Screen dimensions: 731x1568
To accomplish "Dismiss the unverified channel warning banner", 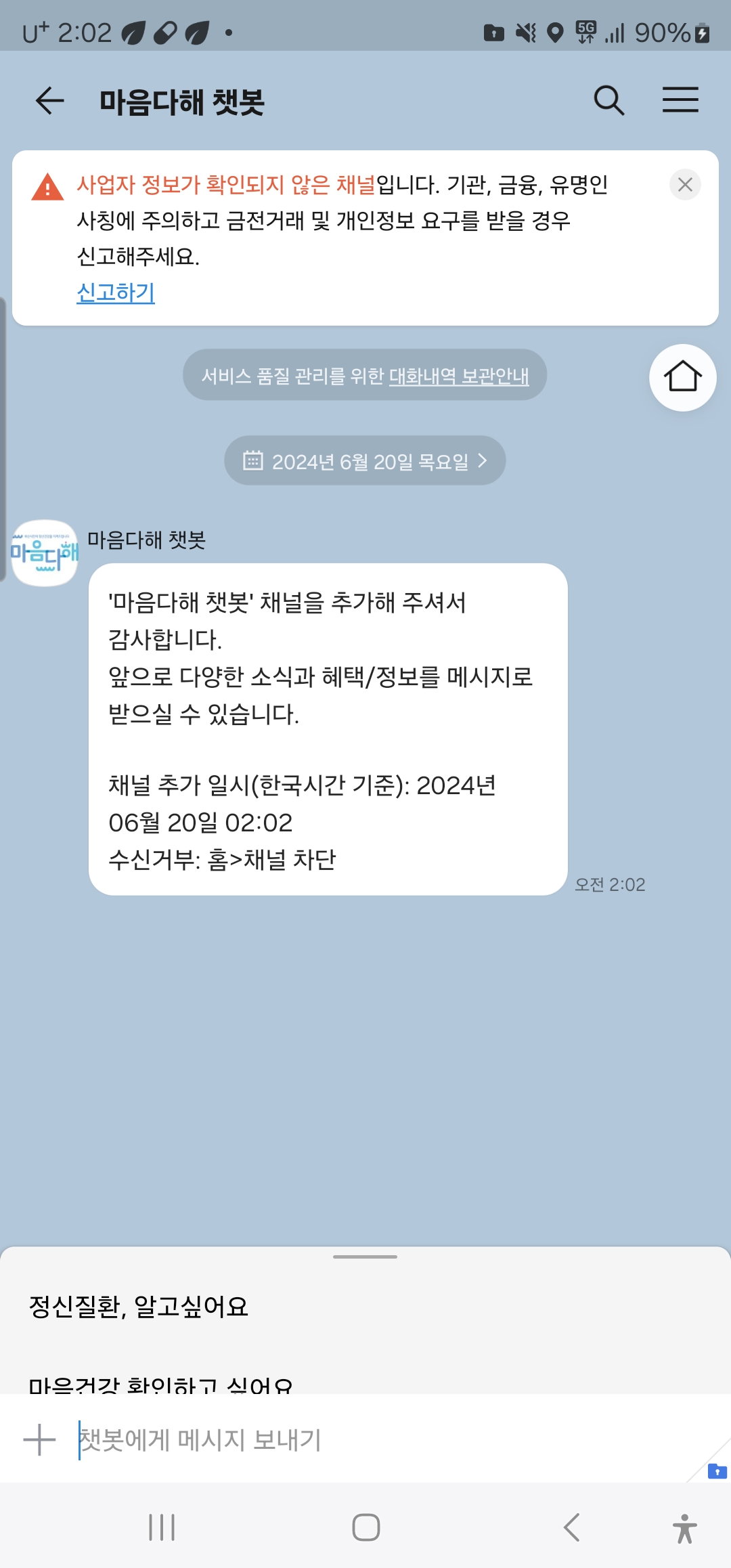I will [685, 184].
